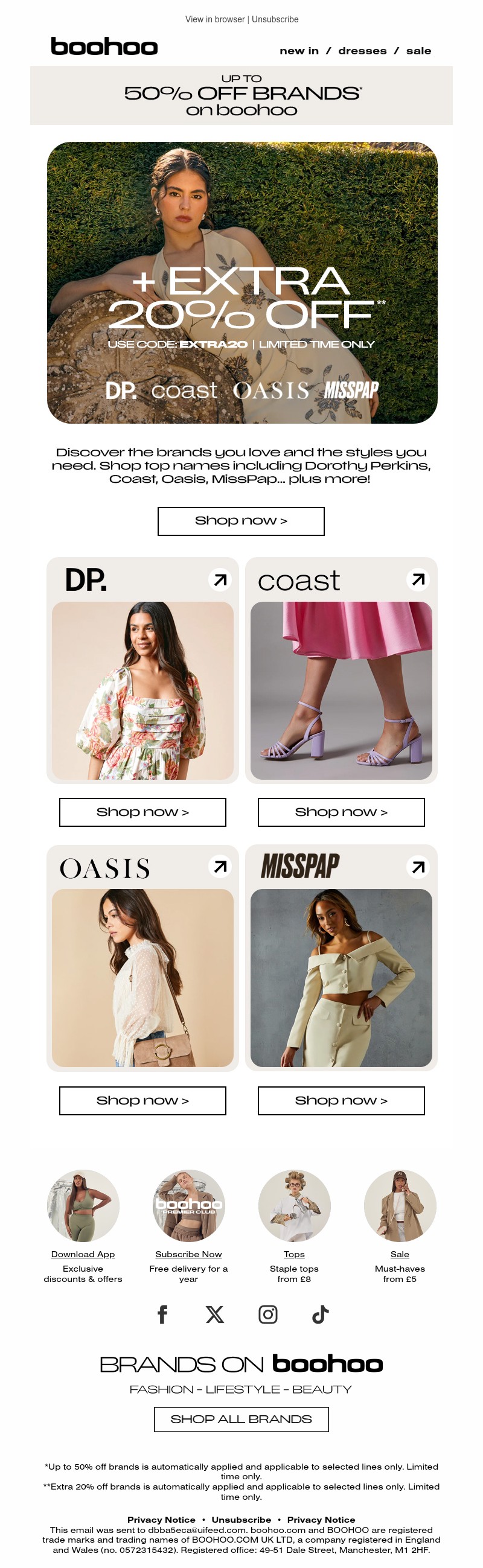Shop now under the Oasis card
The image size is (483, 1568).
(x=142, y=1100)
